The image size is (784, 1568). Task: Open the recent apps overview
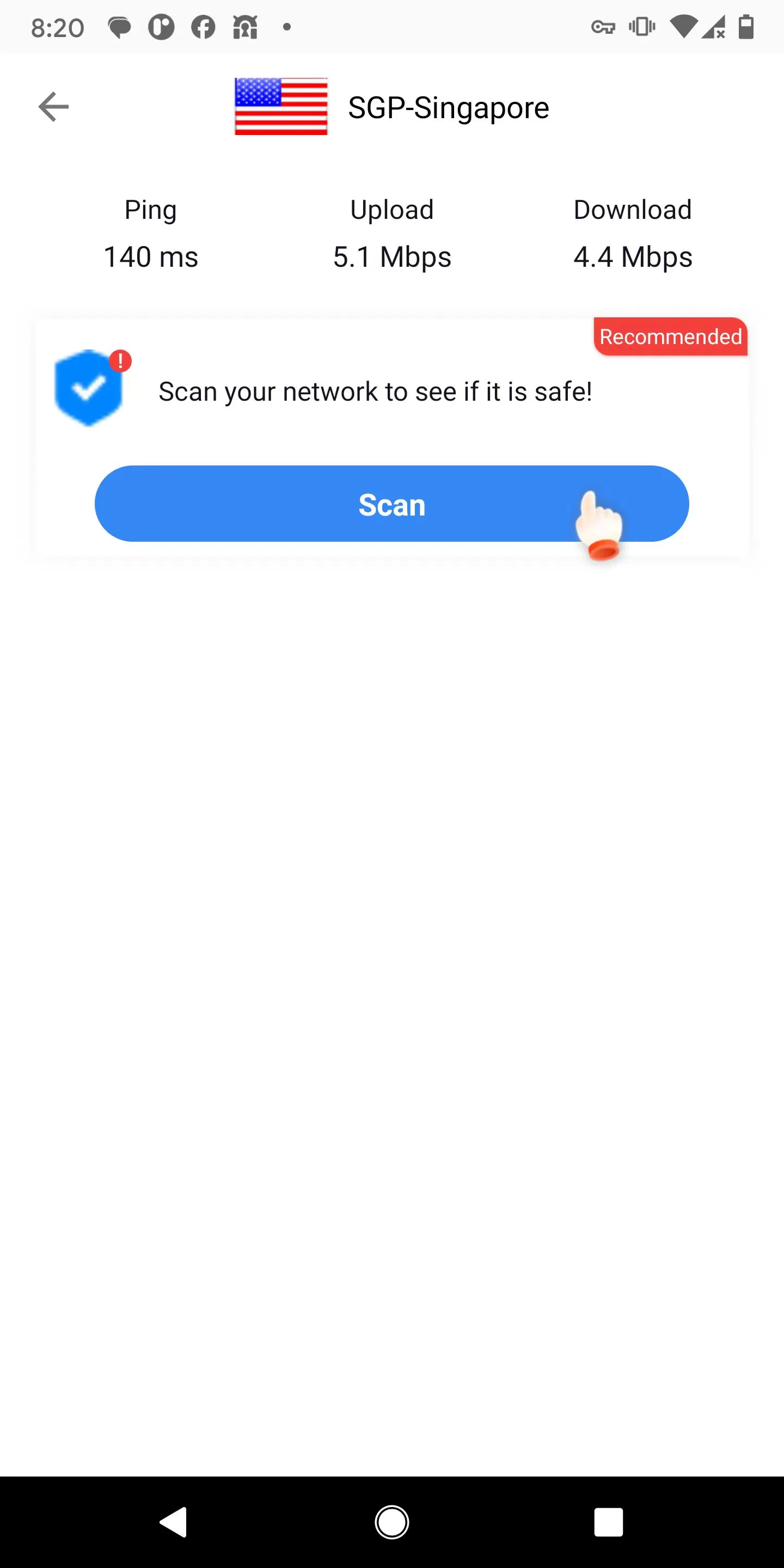coord(608,1522)
